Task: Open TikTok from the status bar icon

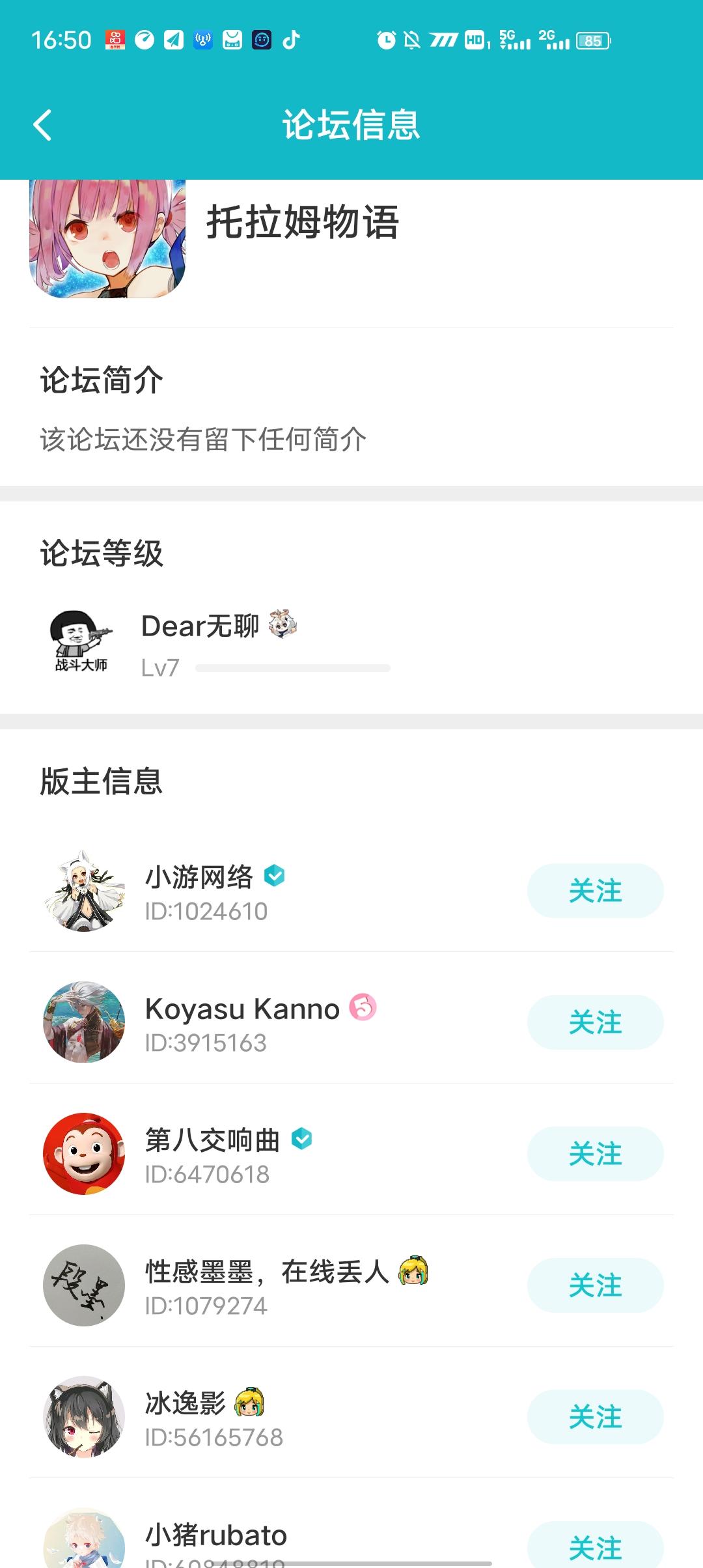Action: pyautogui.click(x=291, y=40)
